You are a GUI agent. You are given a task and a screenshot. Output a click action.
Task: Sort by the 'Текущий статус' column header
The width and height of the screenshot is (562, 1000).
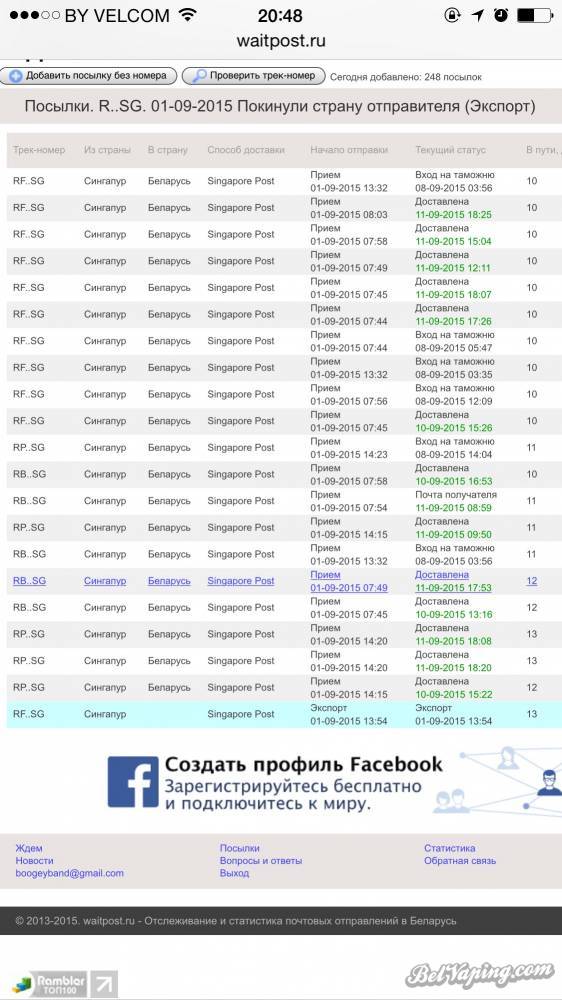[x=450, y=150]
